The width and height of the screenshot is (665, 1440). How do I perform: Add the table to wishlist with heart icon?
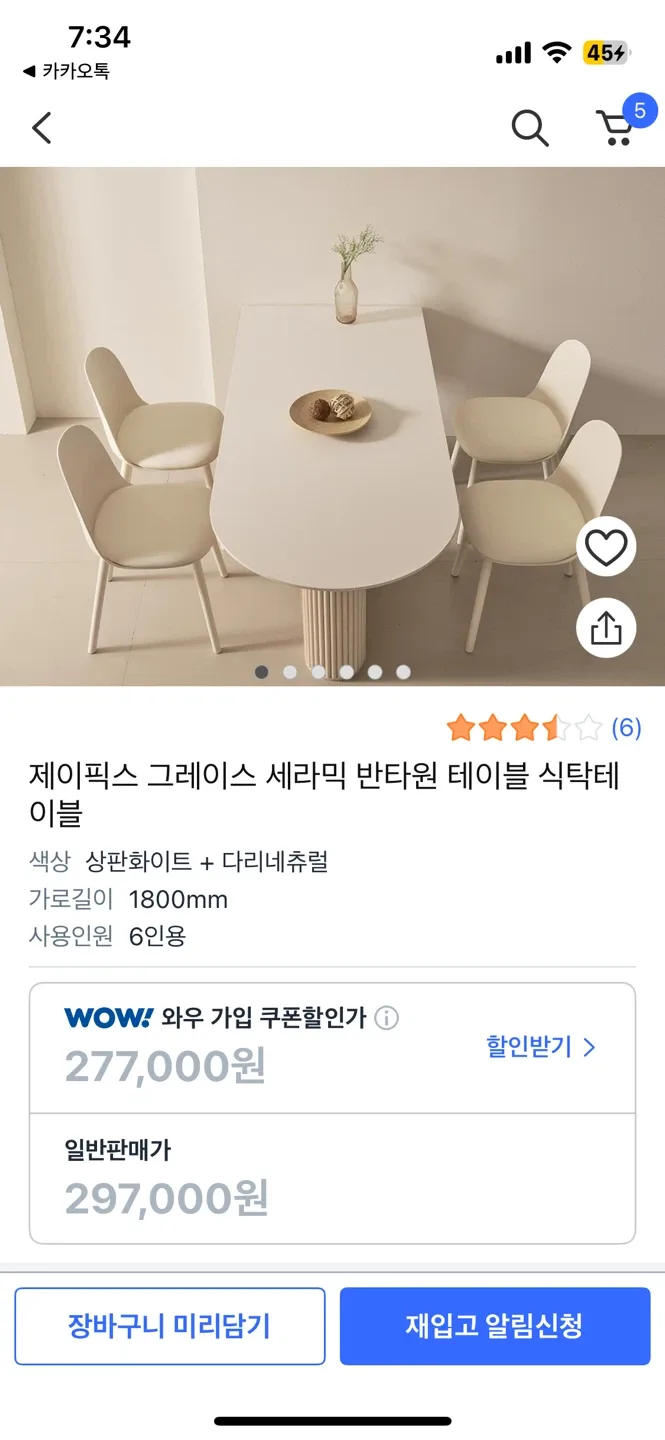(605, 547)
